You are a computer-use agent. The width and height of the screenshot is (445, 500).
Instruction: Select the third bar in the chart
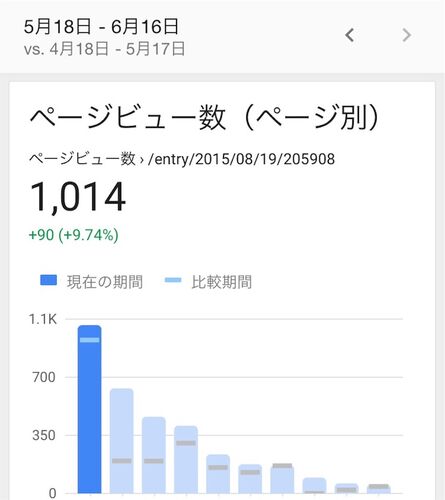tap(154, 455)
